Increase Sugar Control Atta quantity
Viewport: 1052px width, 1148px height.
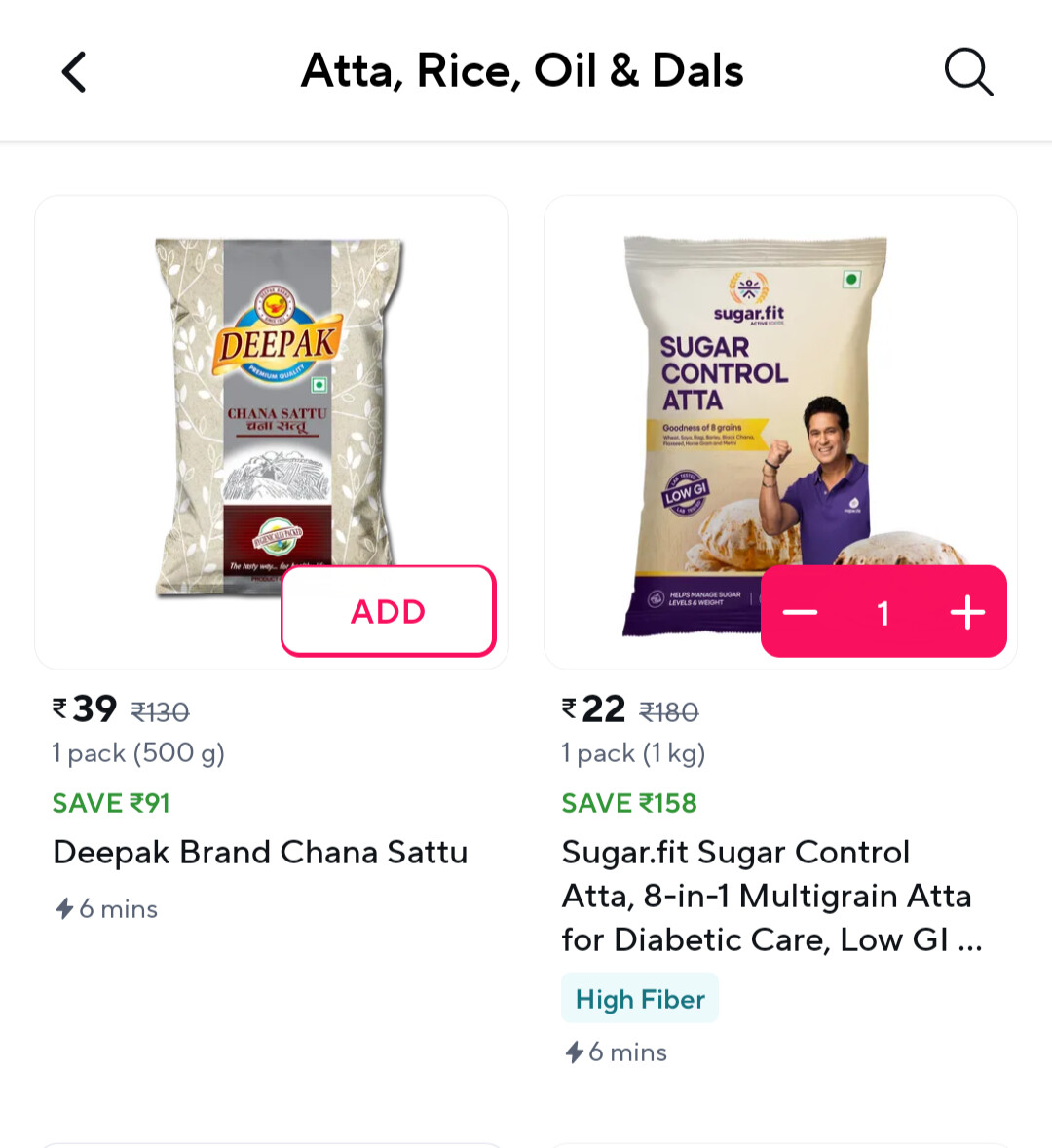[967, 612]
